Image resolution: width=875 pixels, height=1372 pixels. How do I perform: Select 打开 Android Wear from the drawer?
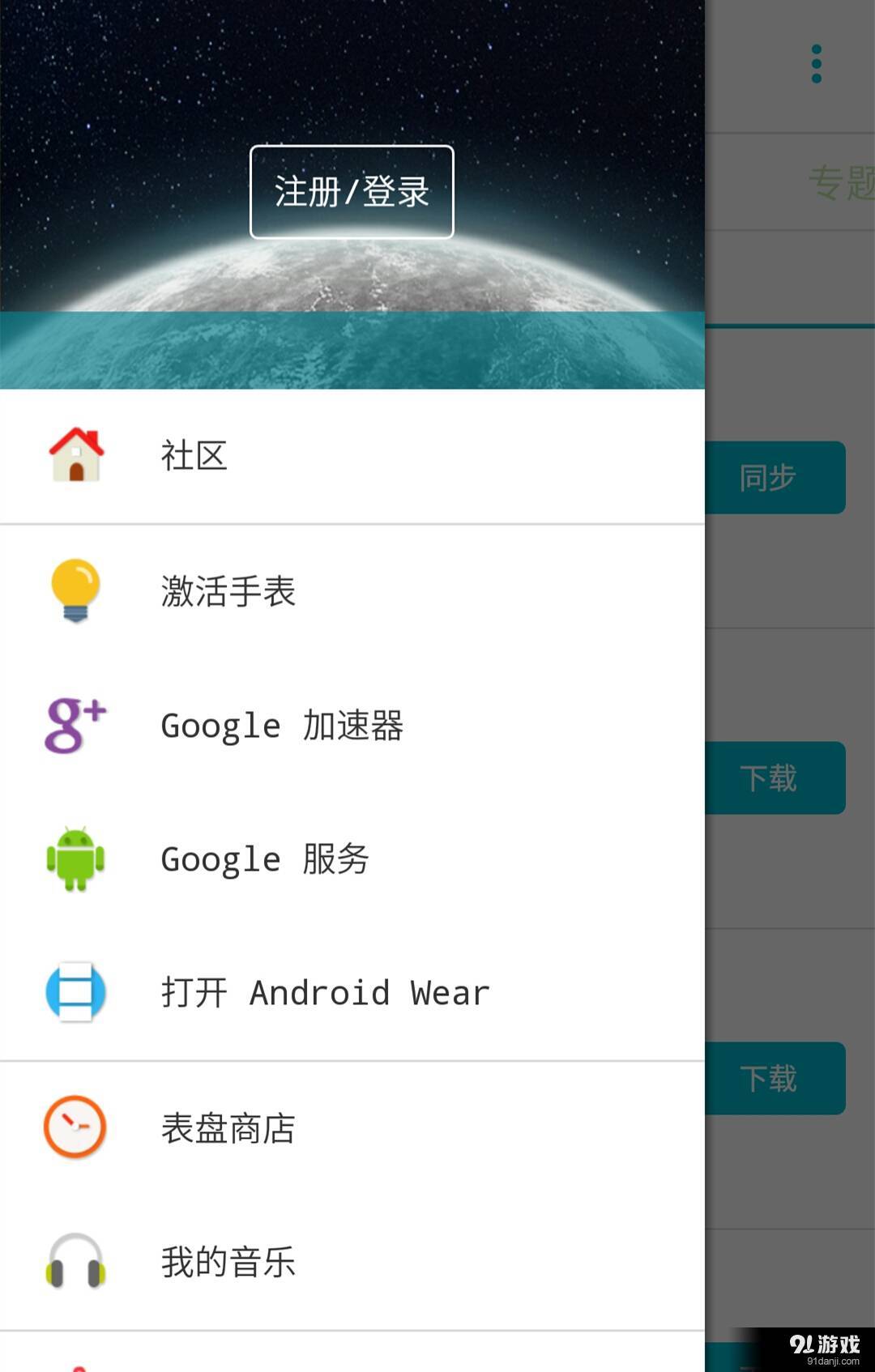tap(324, 992)
